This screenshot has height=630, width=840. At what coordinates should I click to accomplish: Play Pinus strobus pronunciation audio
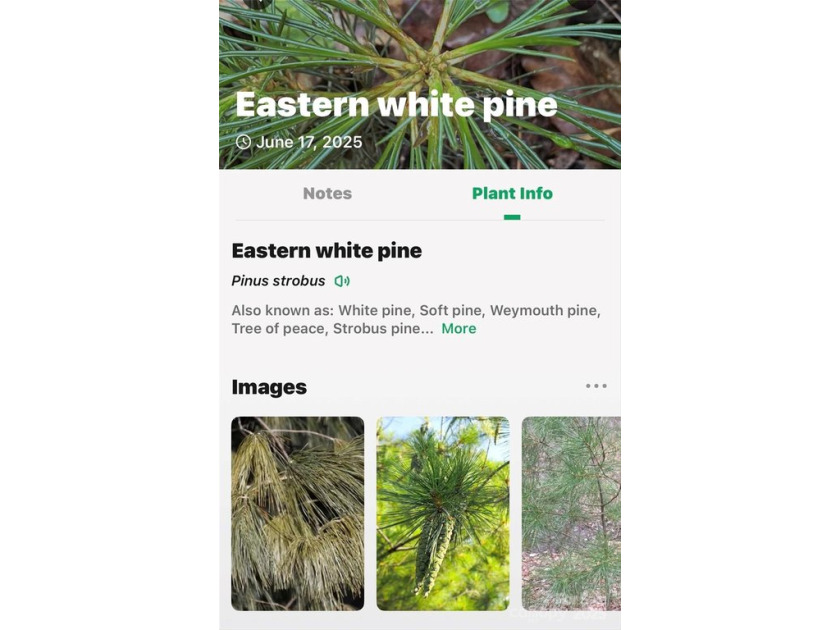pyautogui.click(x=342, y=281)
